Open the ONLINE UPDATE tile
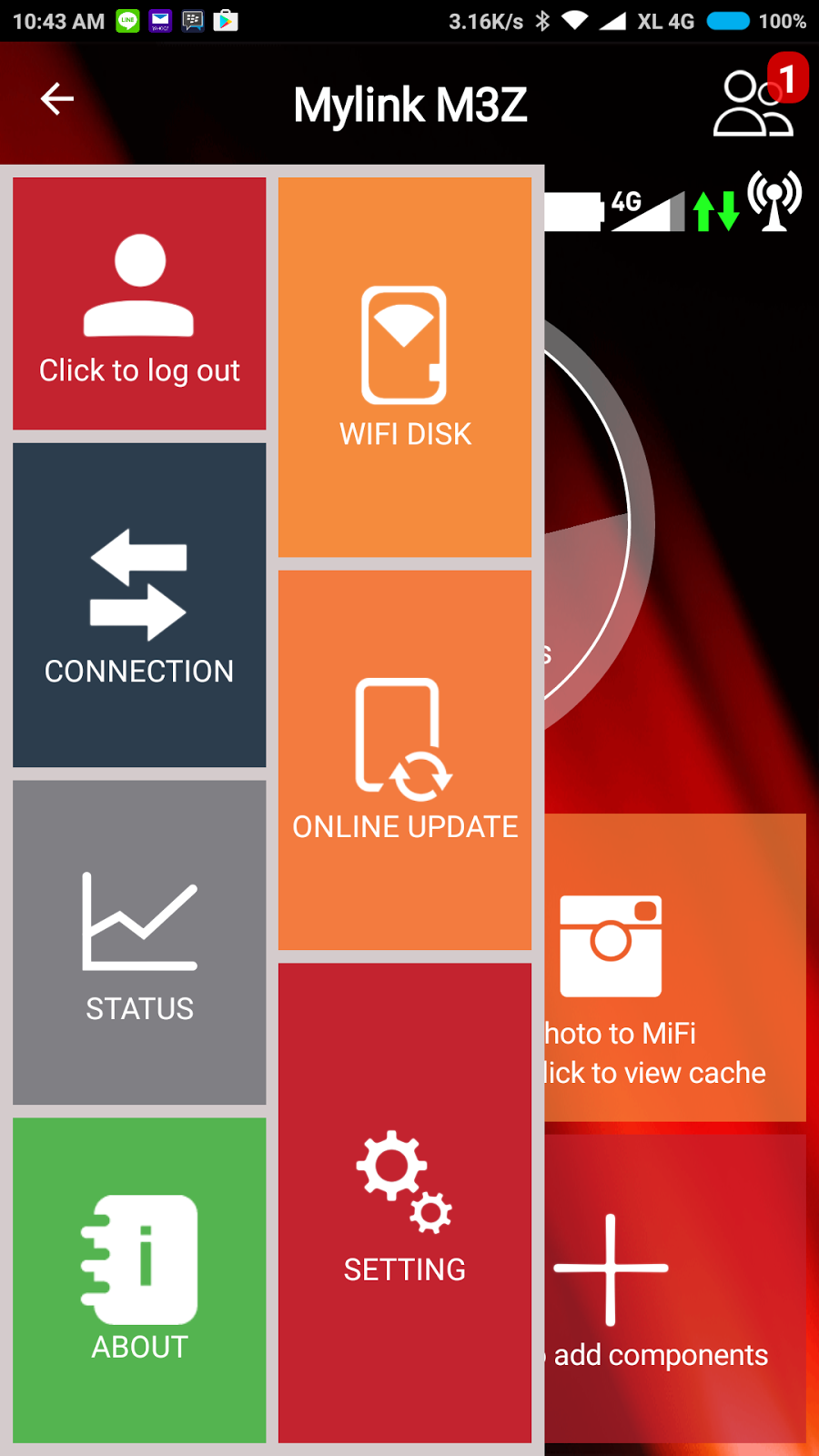819x1456 pixels. point(405,760)
